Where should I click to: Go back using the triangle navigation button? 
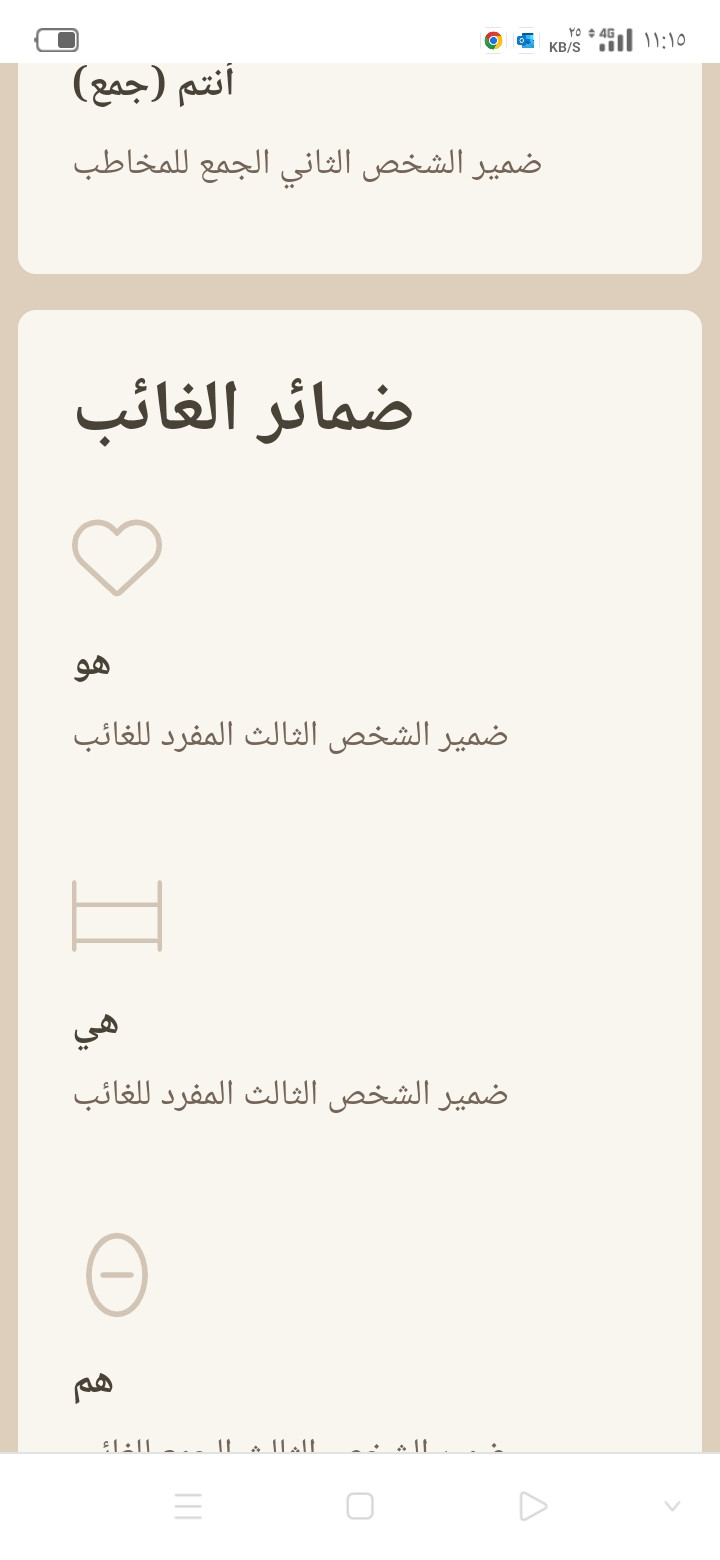[533, 1506]
